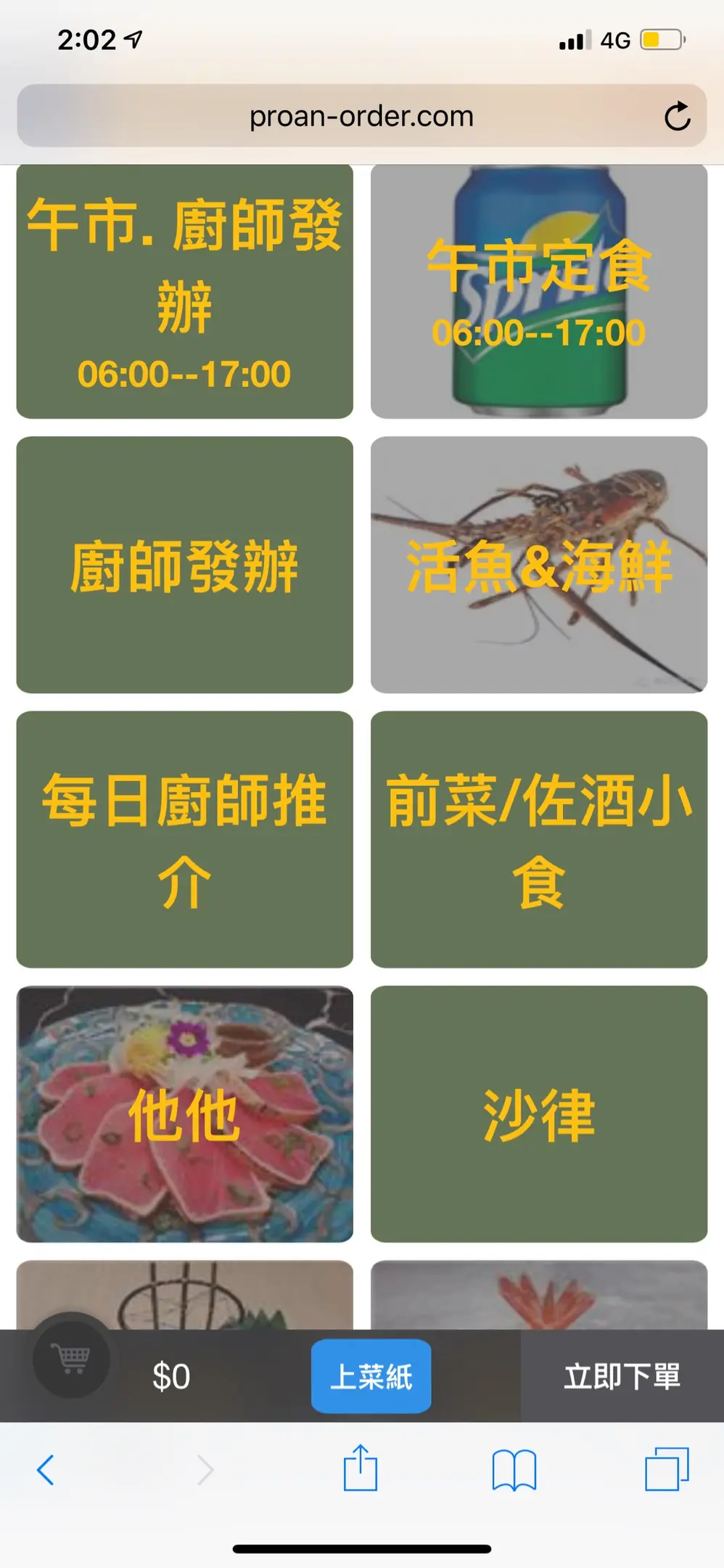Place the order with 立即下單

click(x=622, y=1376)
